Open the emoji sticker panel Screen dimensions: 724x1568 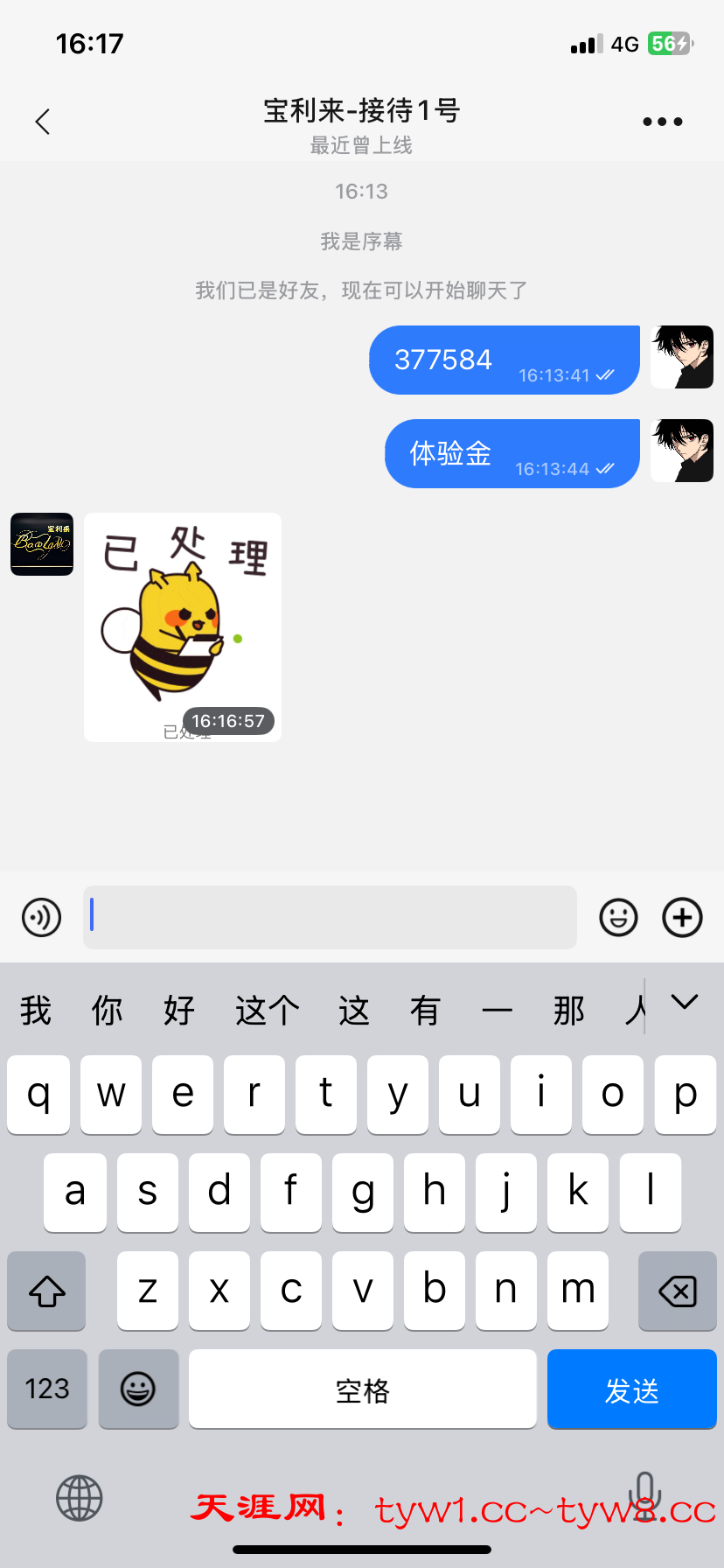(x=618, y=918)
